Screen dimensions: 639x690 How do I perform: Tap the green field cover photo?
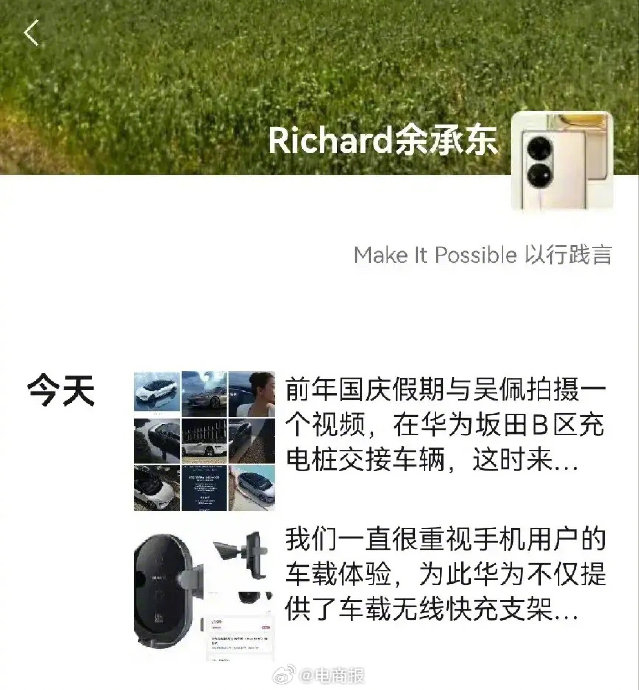point(300,70)
